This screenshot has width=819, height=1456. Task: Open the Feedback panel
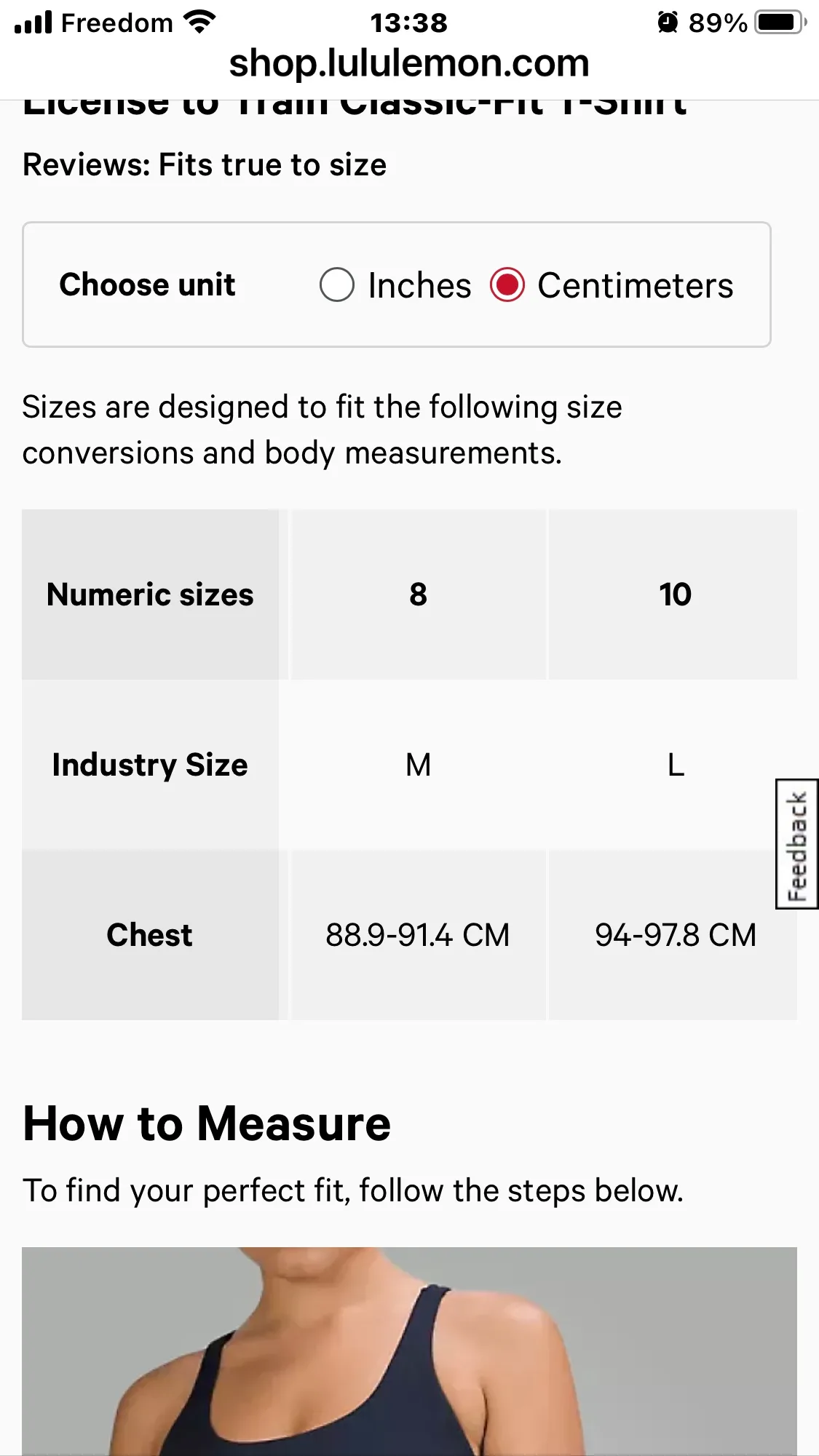(x=796, y=843)
